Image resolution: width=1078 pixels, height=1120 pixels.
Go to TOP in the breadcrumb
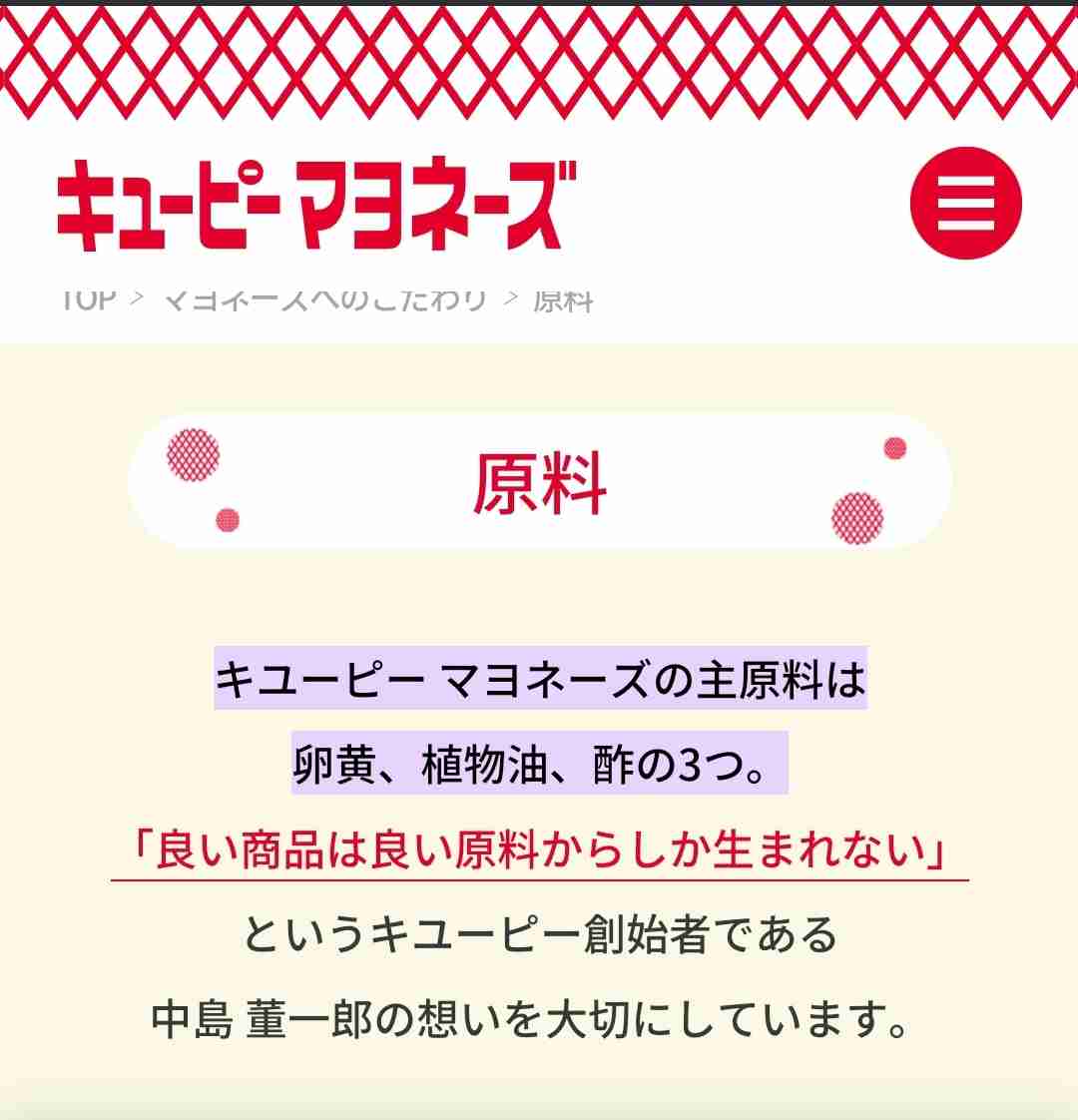[x=89, y=300]
